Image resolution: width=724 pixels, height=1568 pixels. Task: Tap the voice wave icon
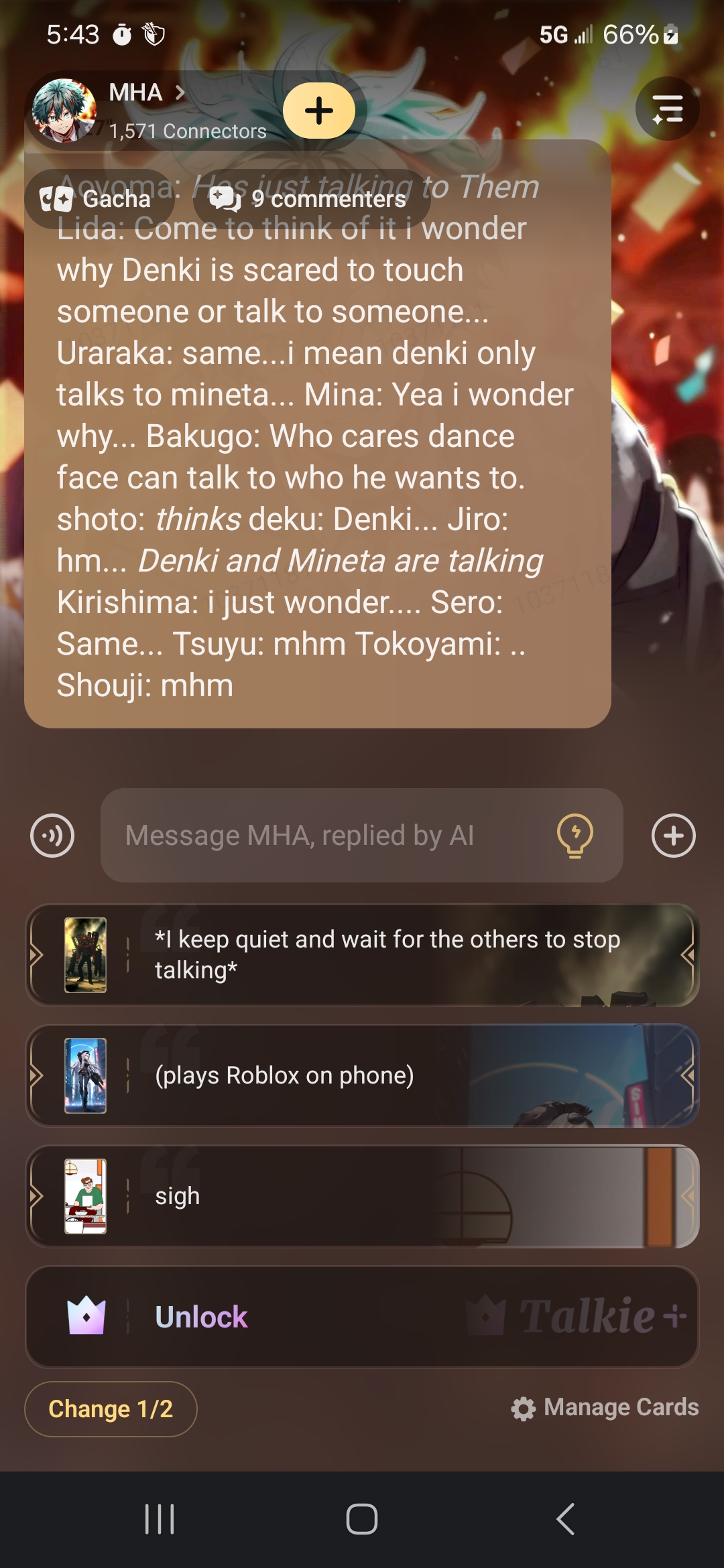point(52,836)
